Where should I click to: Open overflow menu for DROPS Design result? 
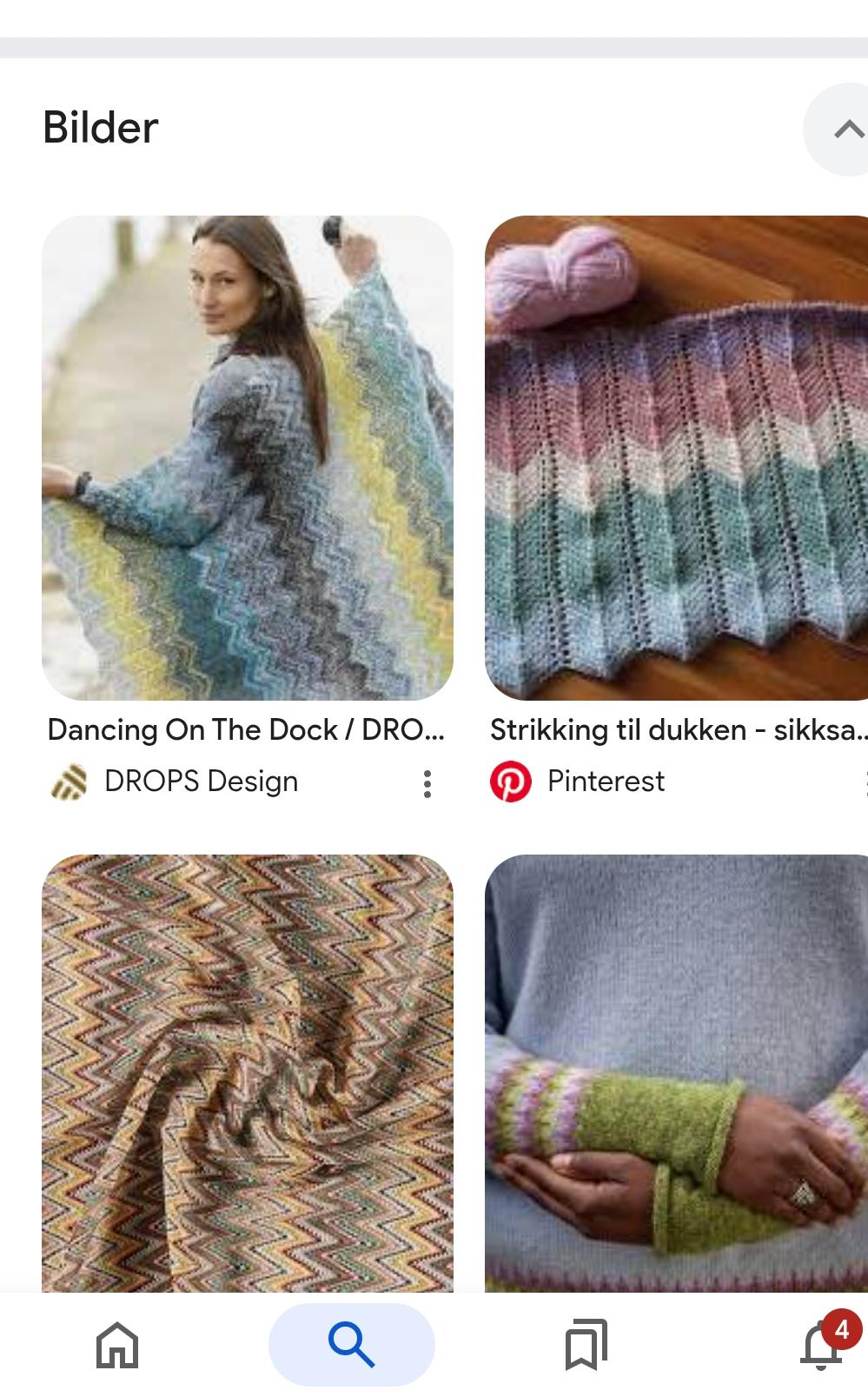[427, 783]
